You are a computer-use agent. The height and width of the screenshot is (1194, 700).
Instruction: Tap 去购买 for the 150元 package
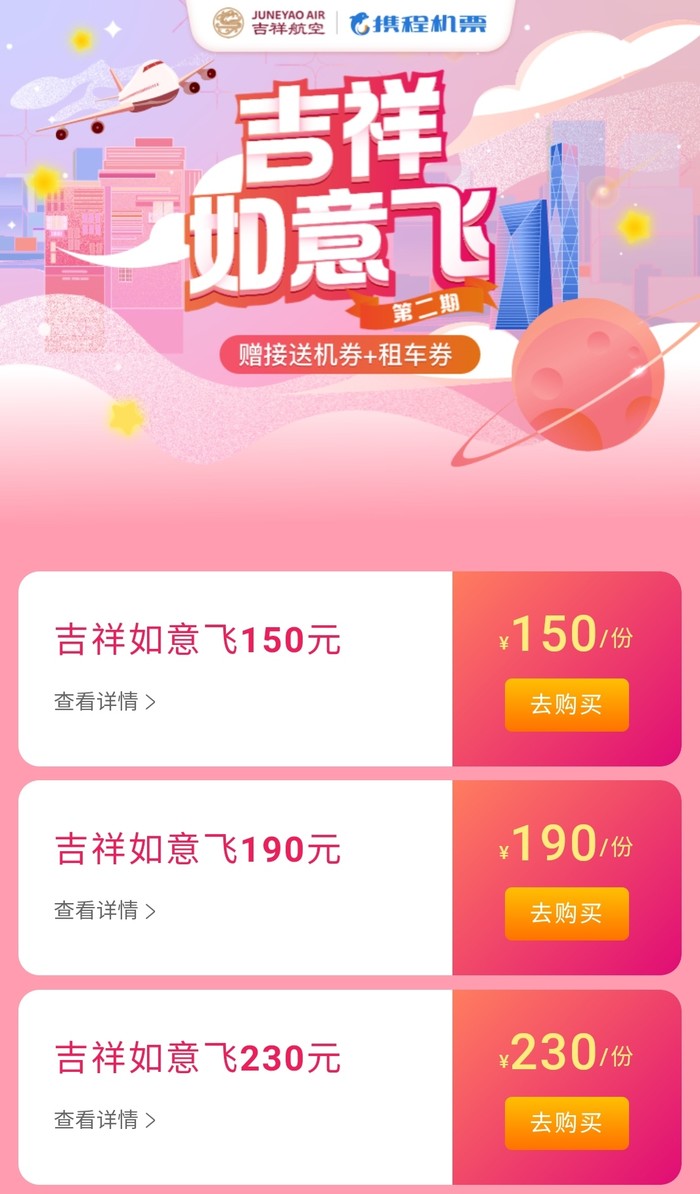(x=566, y=704)
